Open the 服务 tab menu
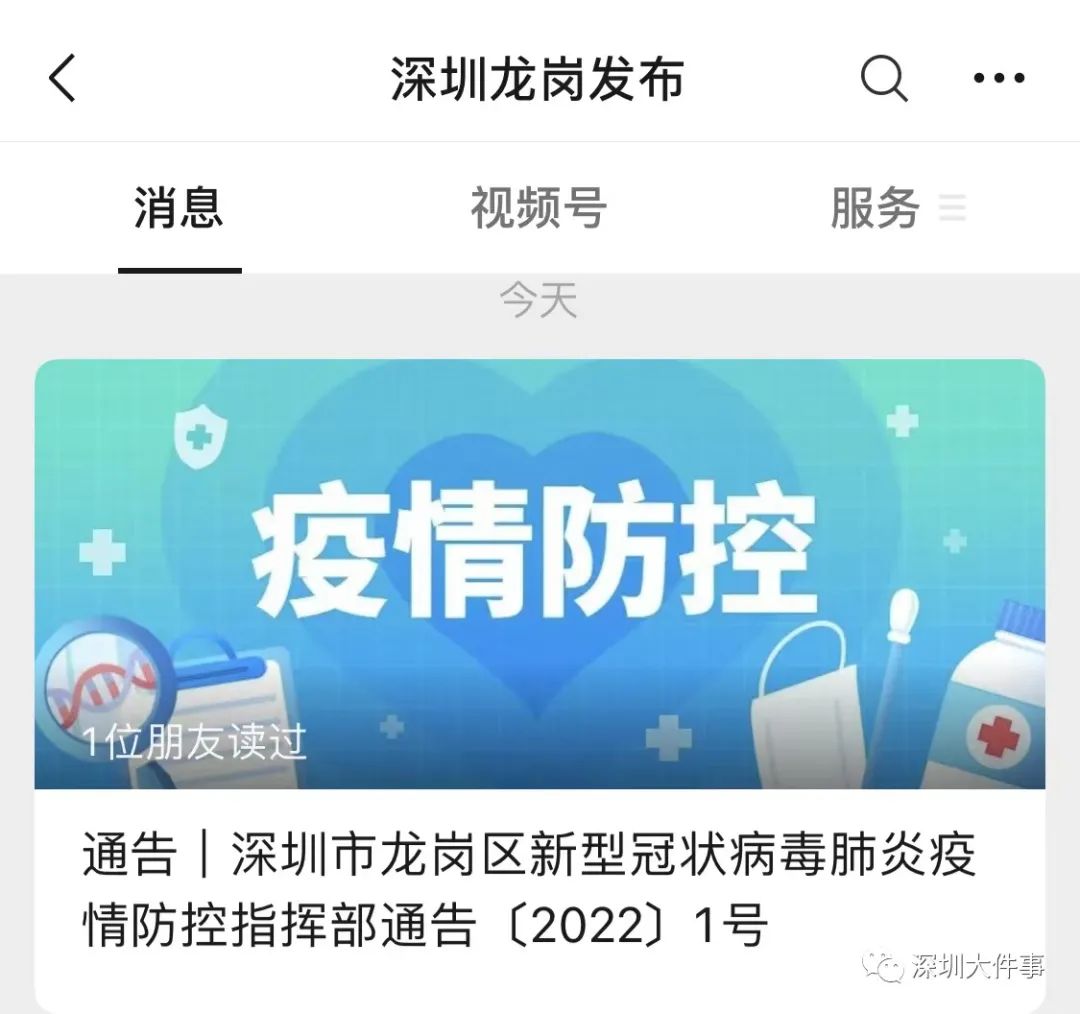The width and height of the screenshot is (1080, 1014). pyautogui.click(x=896, y=209)
